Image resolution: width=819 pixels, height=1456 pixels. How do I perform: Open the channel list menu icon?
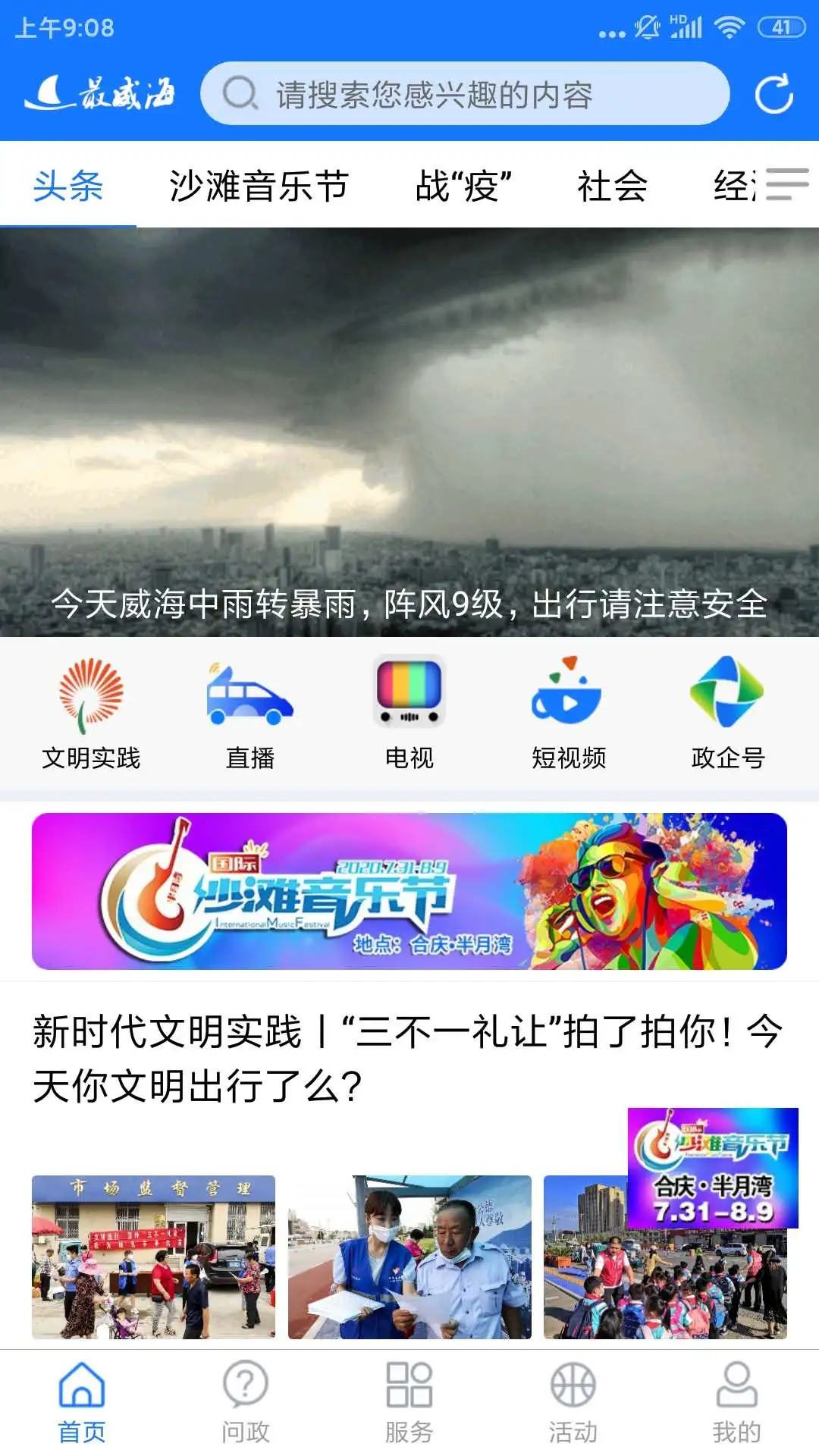787,184
